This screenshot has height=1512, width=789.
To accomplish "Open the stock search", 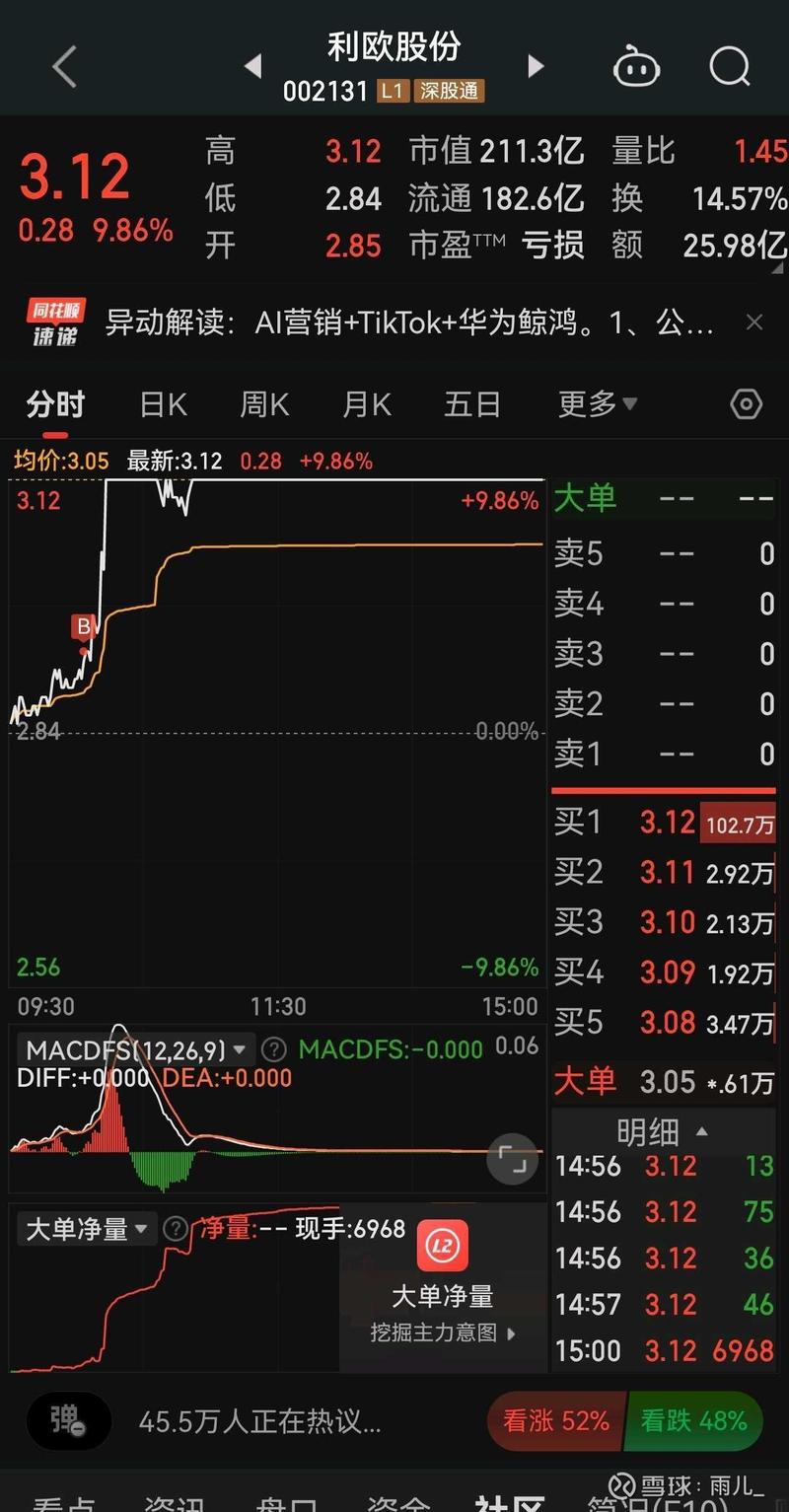I will 730,65.
